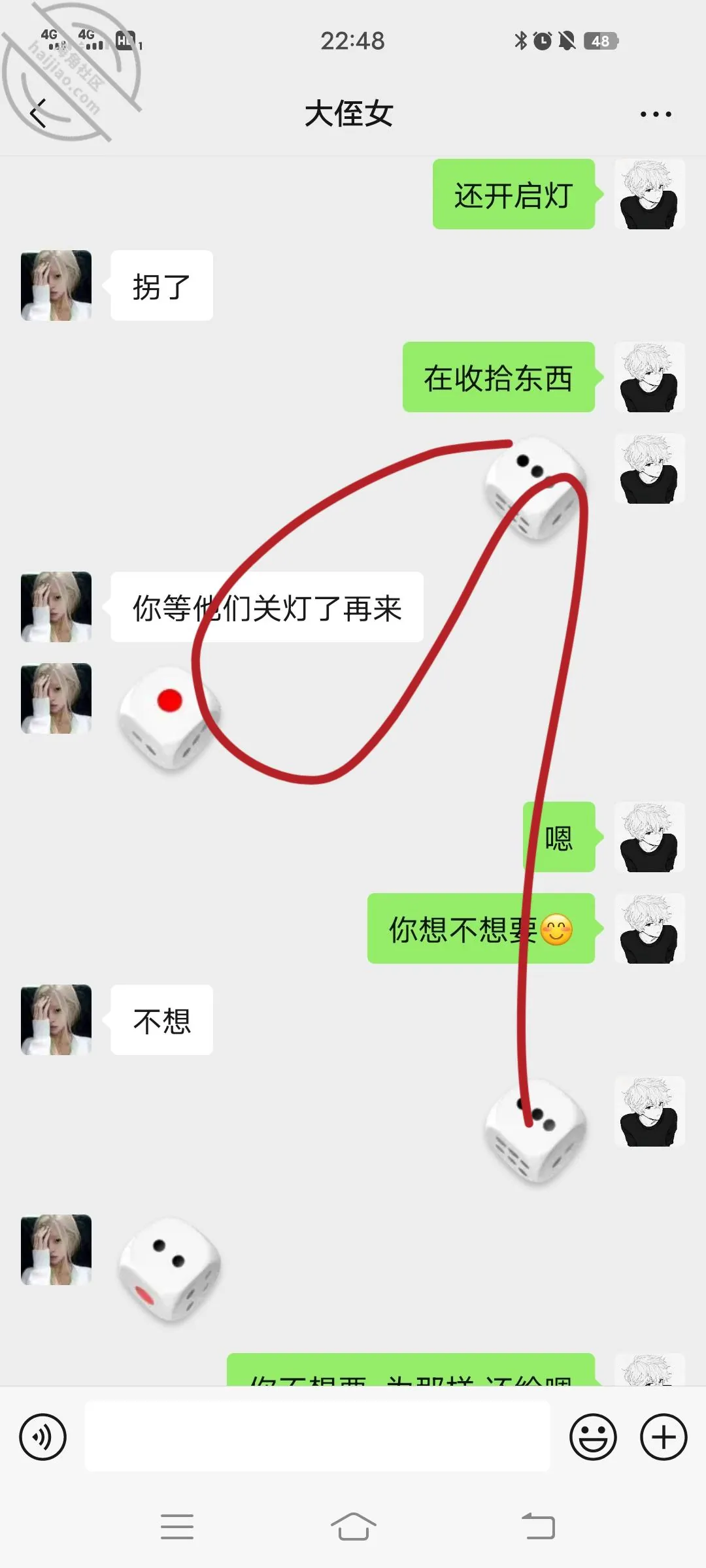Tap the Android home navigation button

click(x=353, y=1527)
